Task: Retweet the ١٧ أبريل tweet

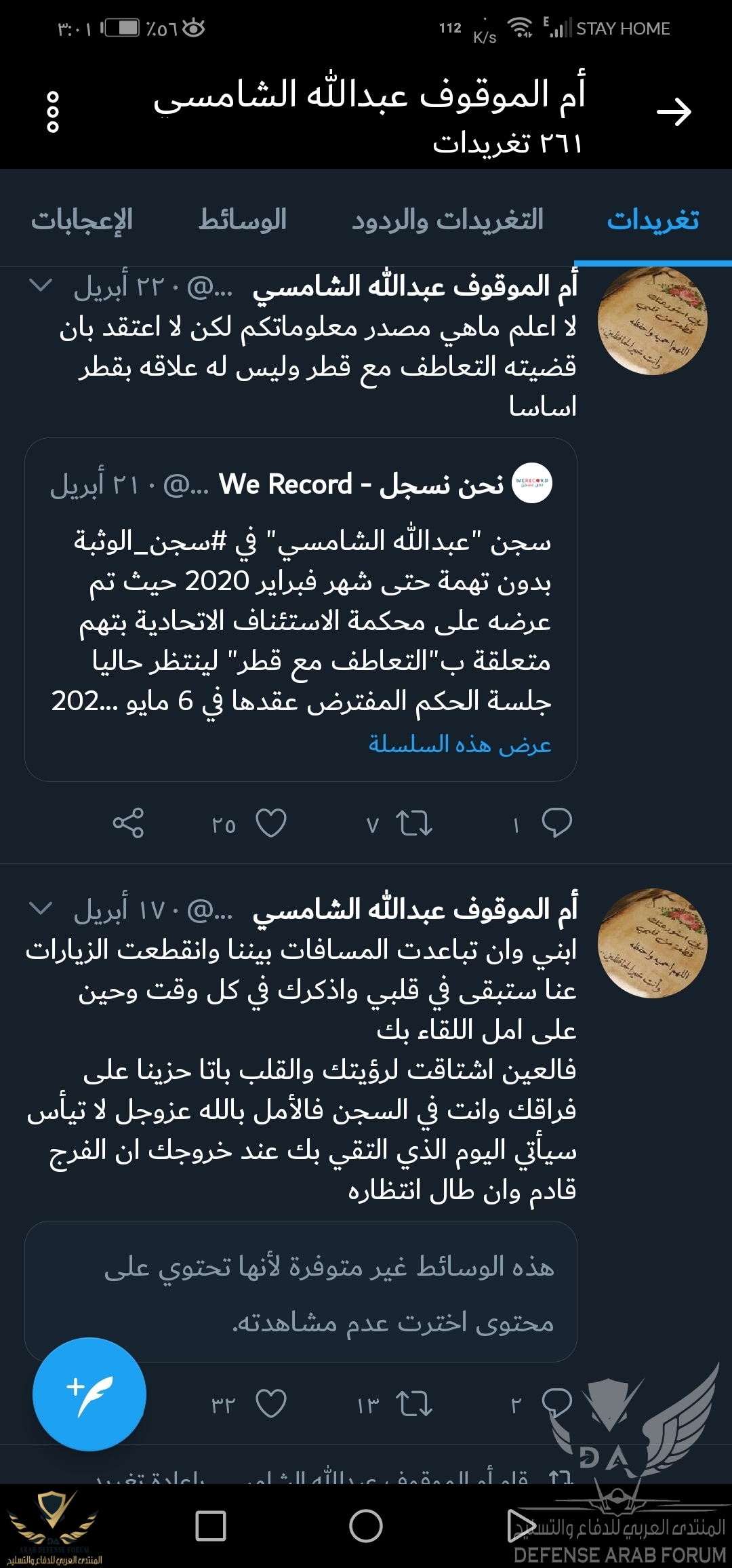Action: 413,1404
